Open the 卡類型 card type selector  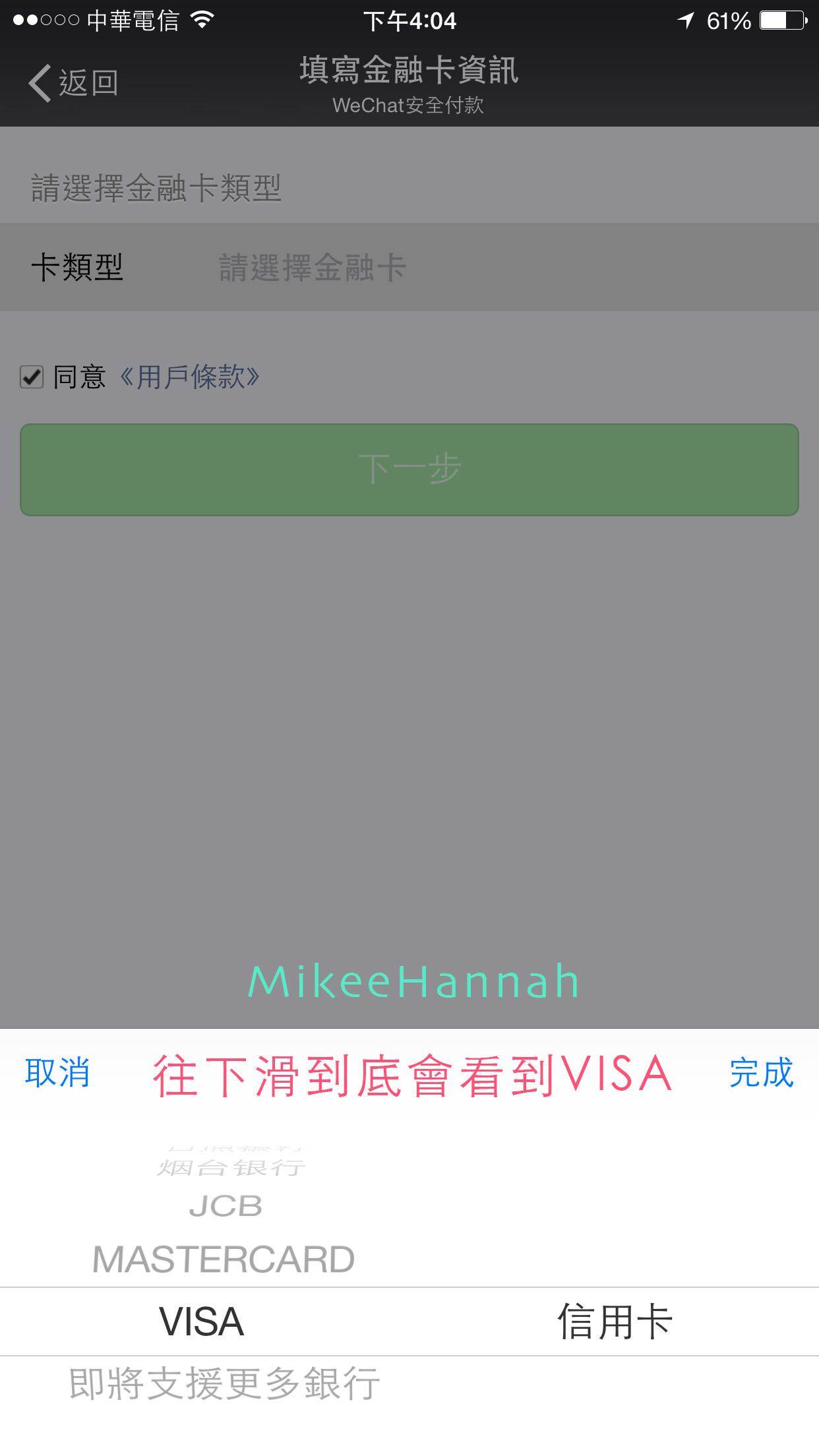click(409, 267)
